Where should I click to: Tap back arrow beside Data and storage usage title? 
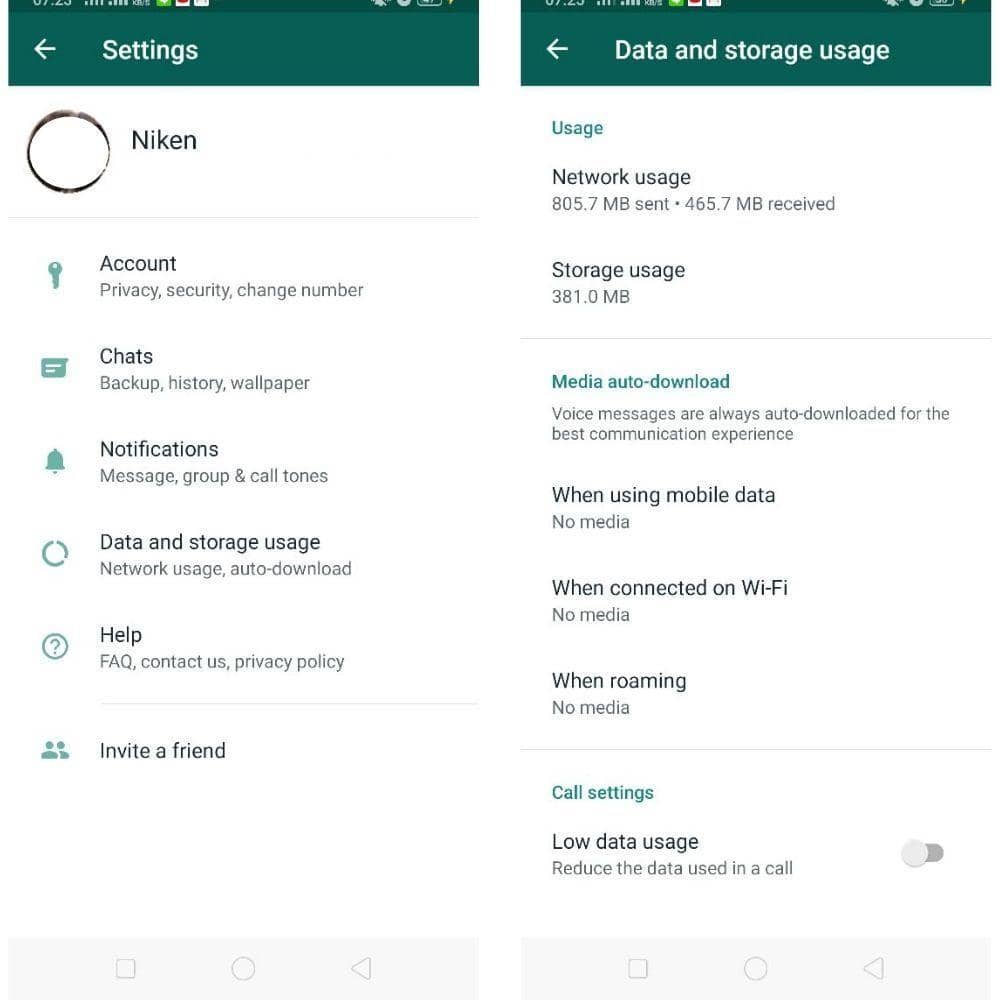[557, 49]
